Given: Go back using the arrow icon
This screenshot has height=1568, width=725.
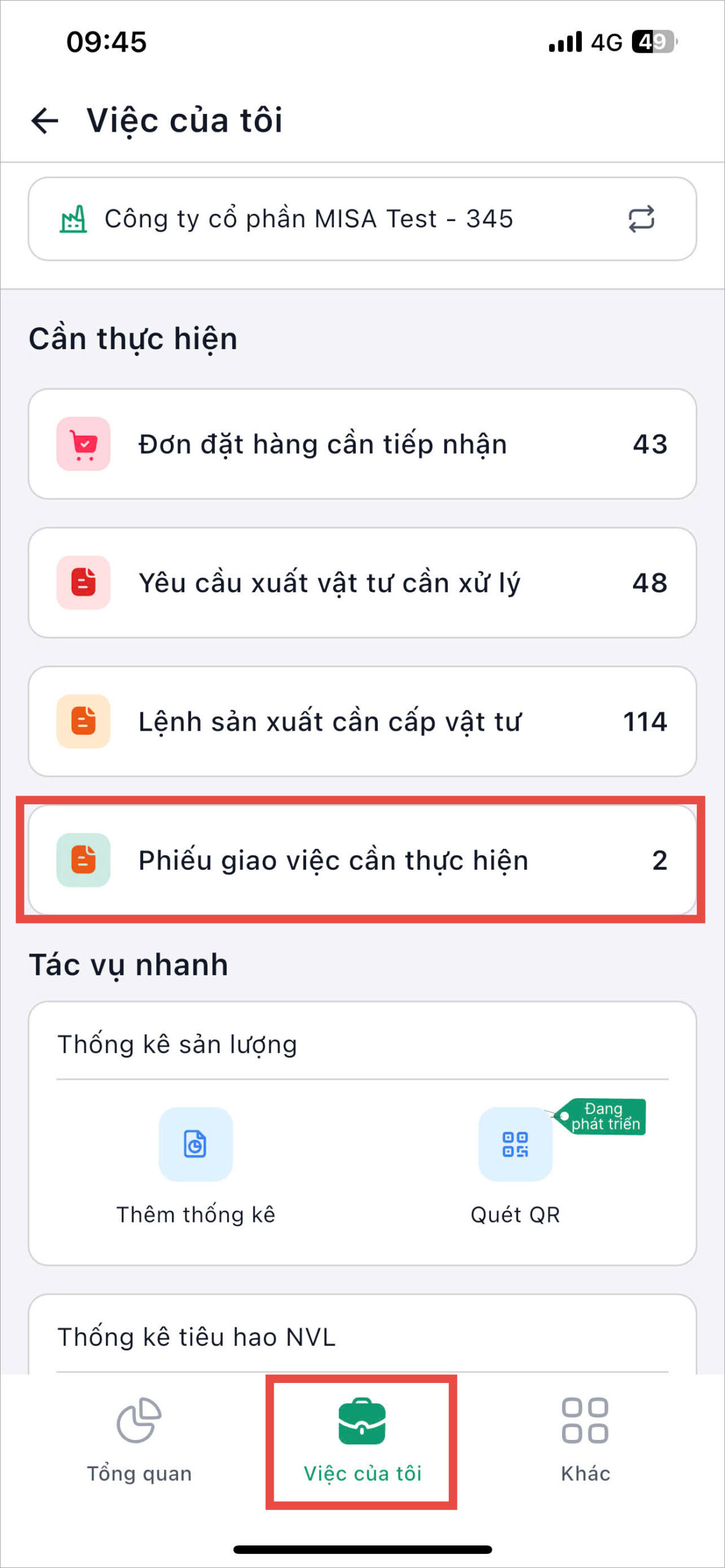Looking at the screenshot, I should (x=45, y=120).
